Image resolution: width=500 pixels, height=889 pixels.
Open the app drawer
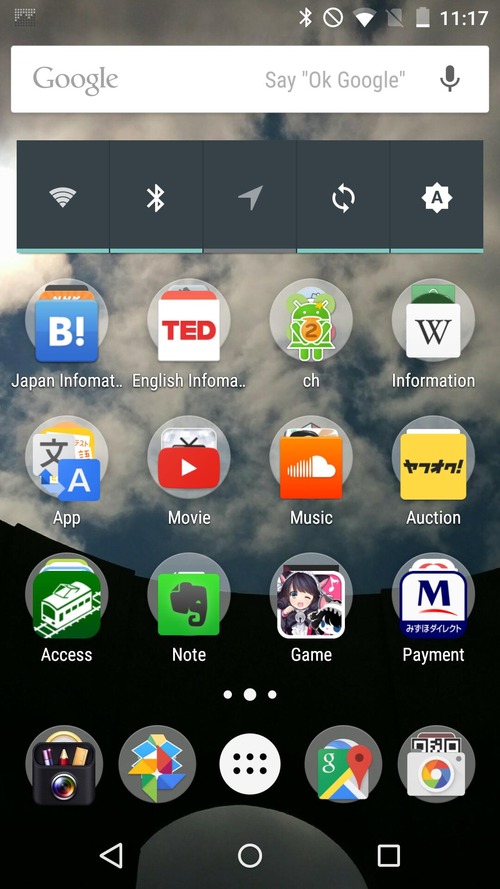(x=249, y=764)
